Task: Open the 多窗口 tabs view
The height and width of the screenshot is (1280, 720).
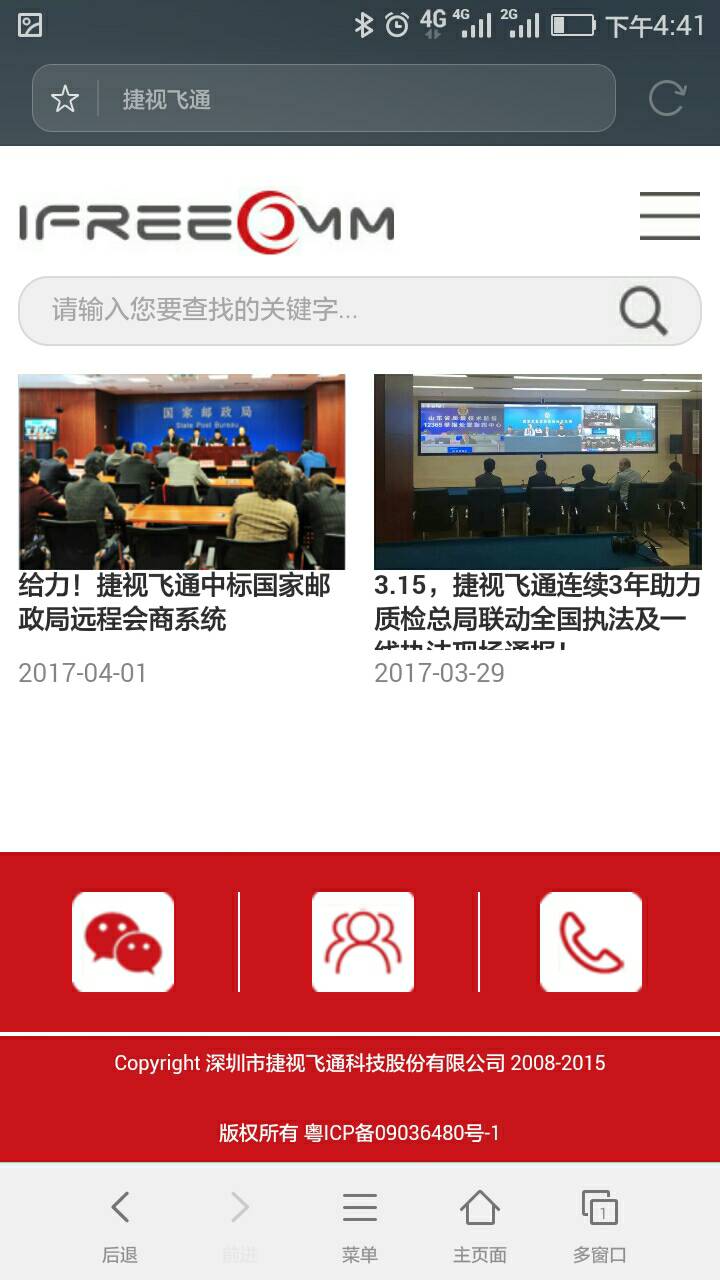Action: (600, 1225)
